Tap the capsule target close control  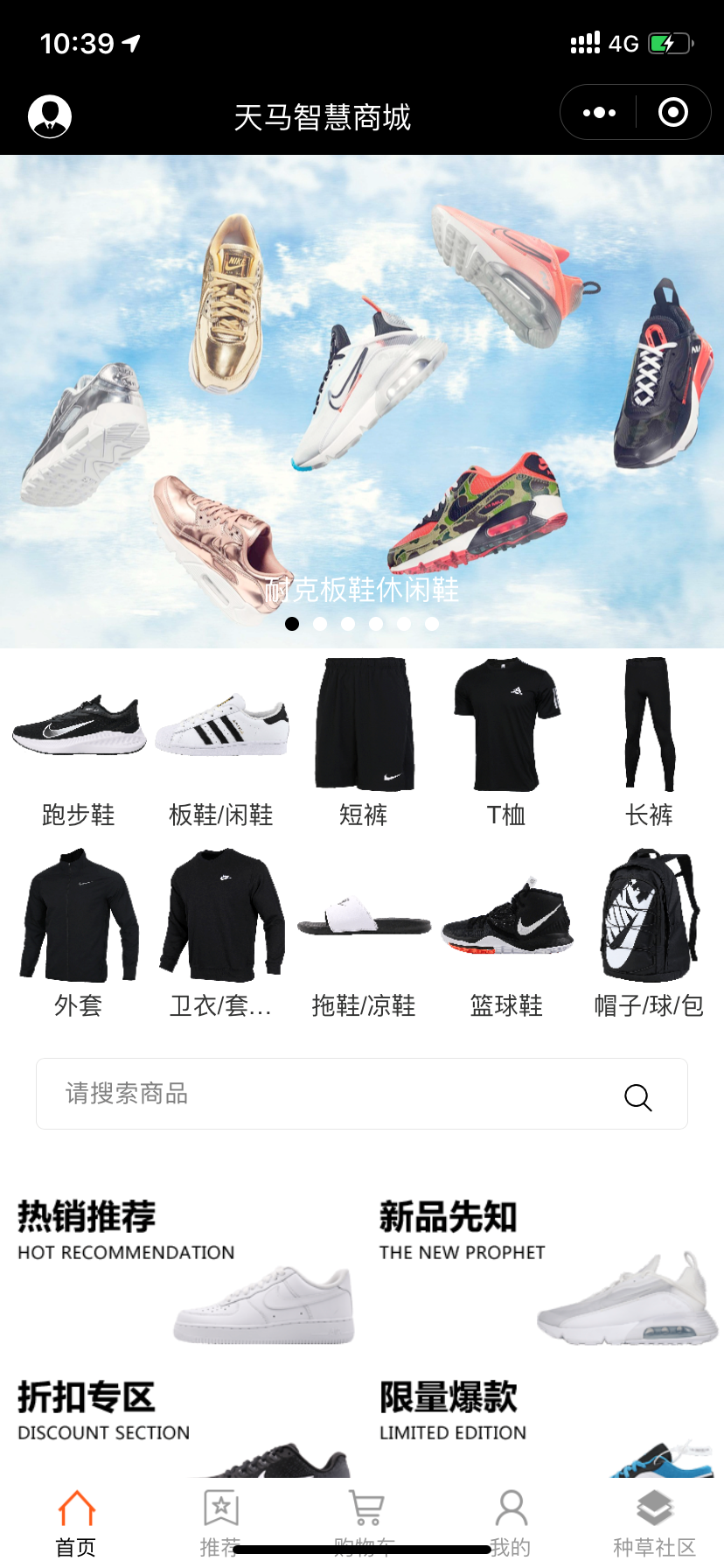[x=672, y=112]
